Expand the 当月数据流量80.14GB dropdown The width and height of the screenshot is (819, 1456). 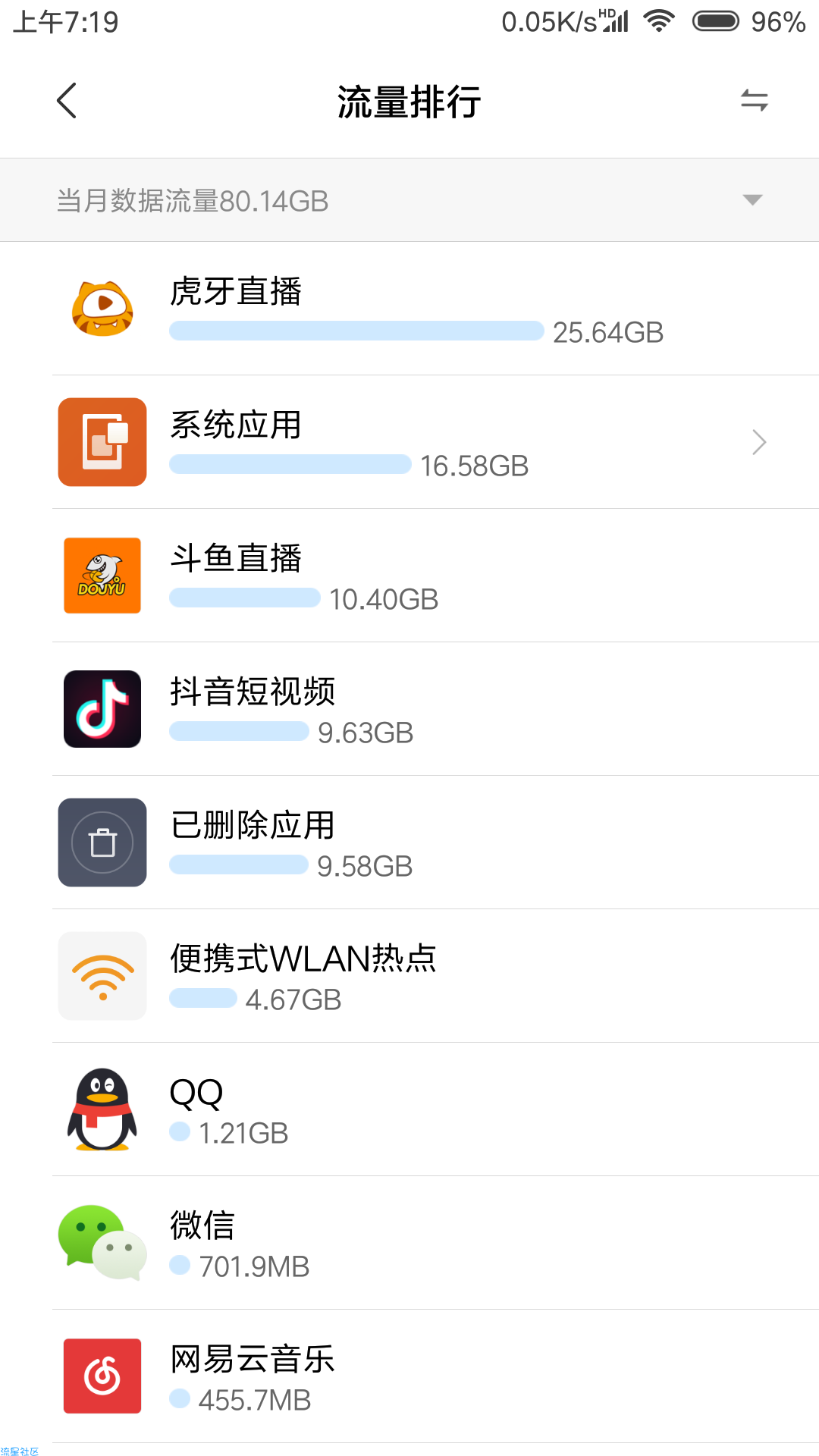pyautogui.click(x=409, y=200)
